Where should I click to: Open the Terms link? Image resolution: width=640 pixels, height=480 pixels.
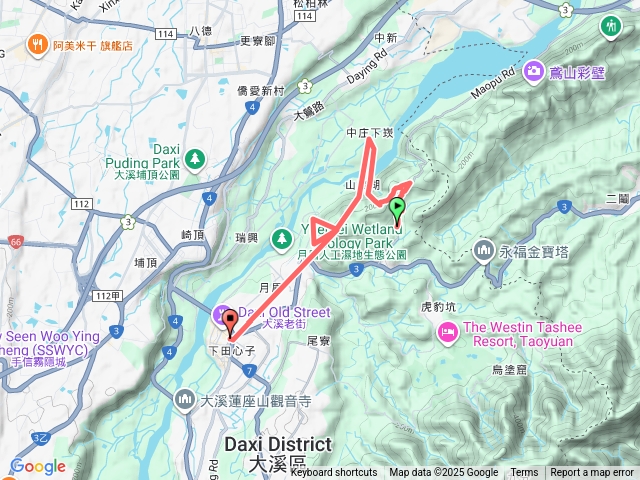click(x=524, y=473)
